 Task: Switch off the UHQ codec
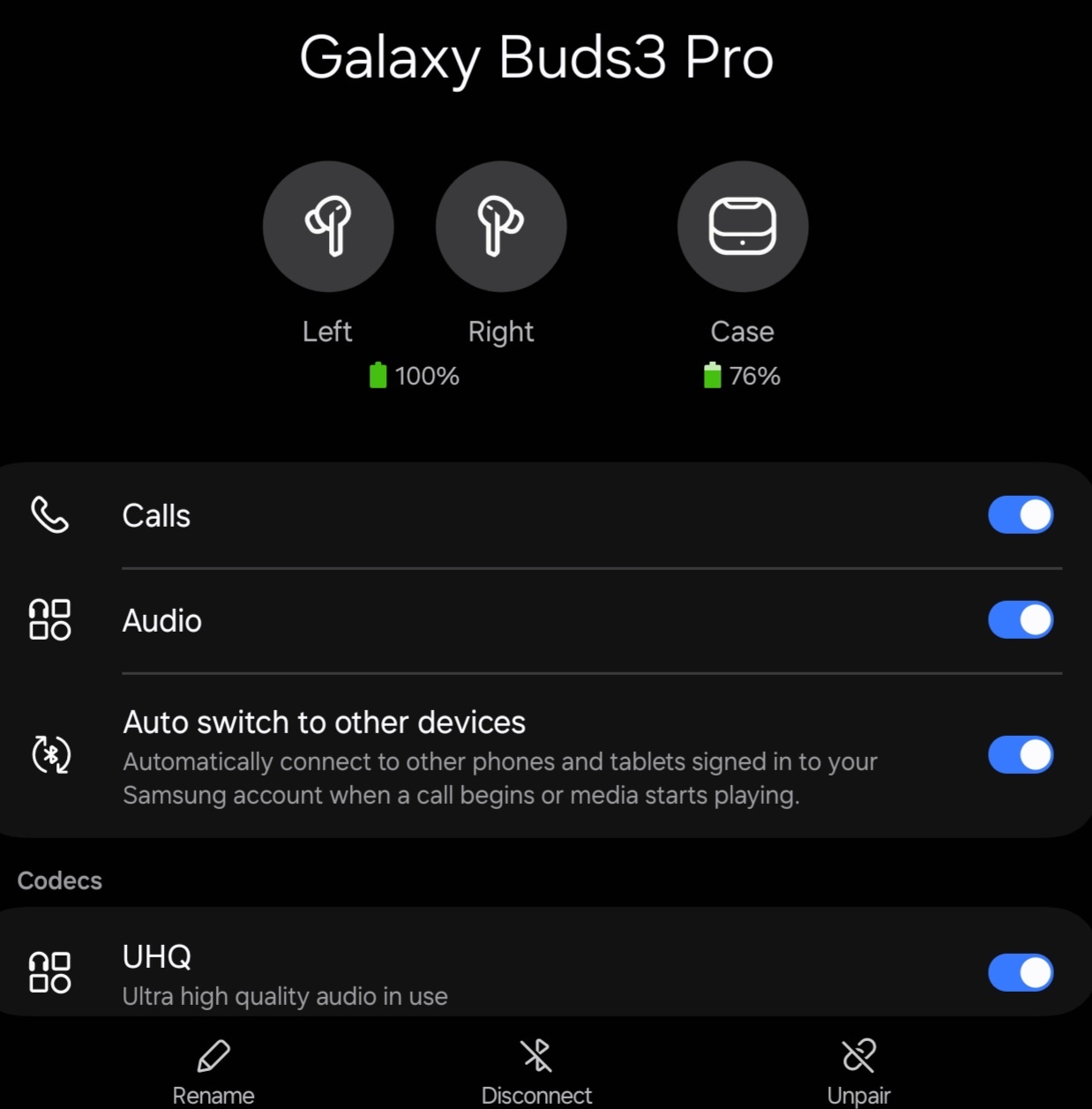click(x=1020, y=973)
